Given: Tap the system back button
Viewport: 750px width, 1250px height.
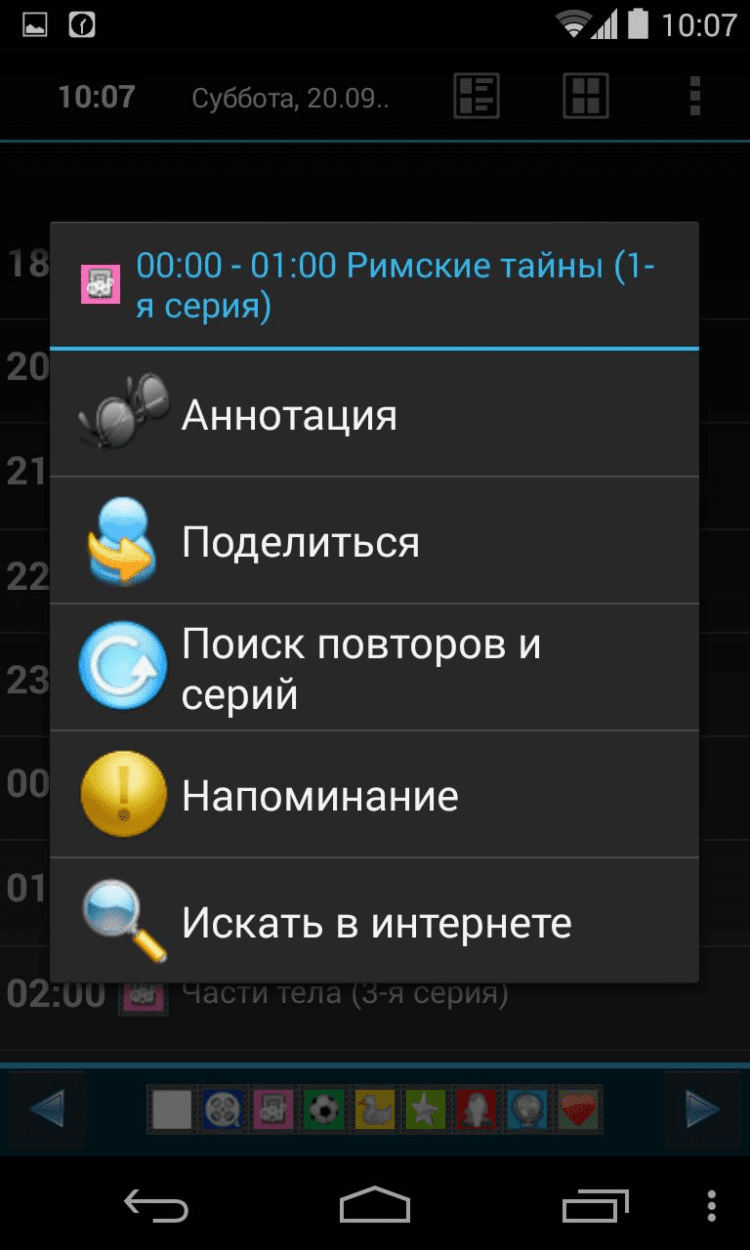Looking at the screenshot, I should click(155, 1205).
